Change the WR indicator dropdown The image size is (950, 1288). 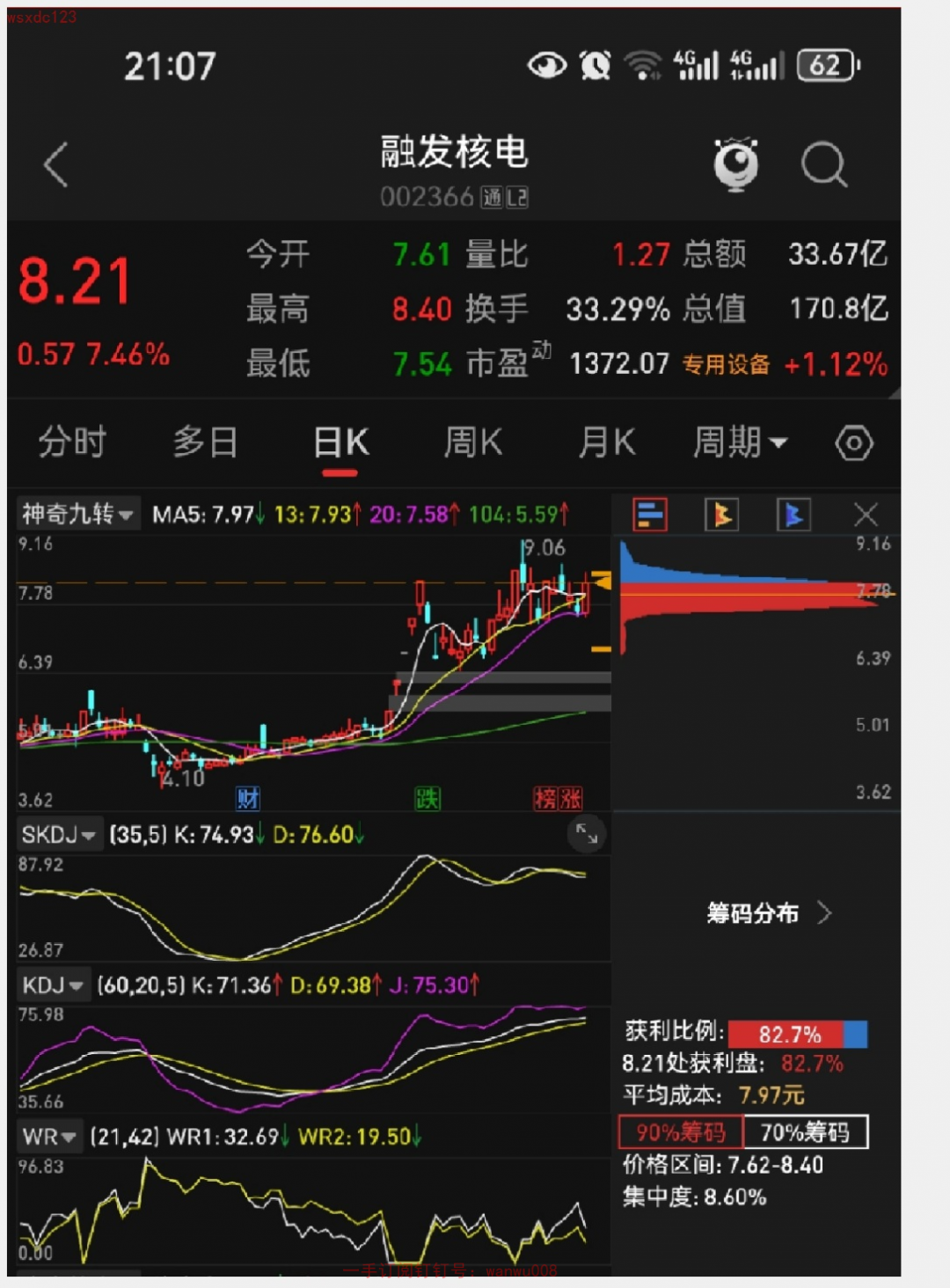coord(49,1137)
